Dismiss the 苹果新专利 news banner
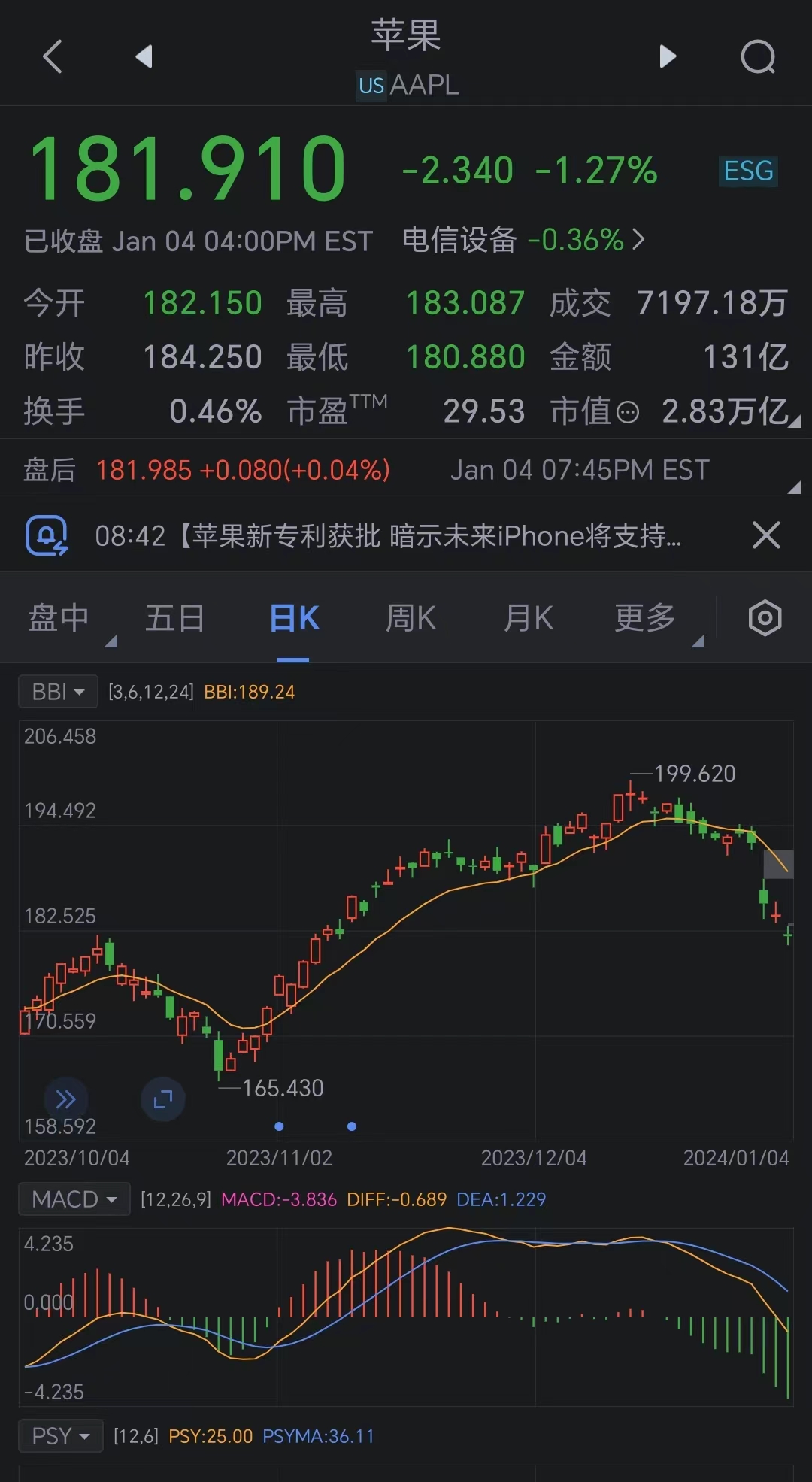The image size is (812, 1482). 765,535
